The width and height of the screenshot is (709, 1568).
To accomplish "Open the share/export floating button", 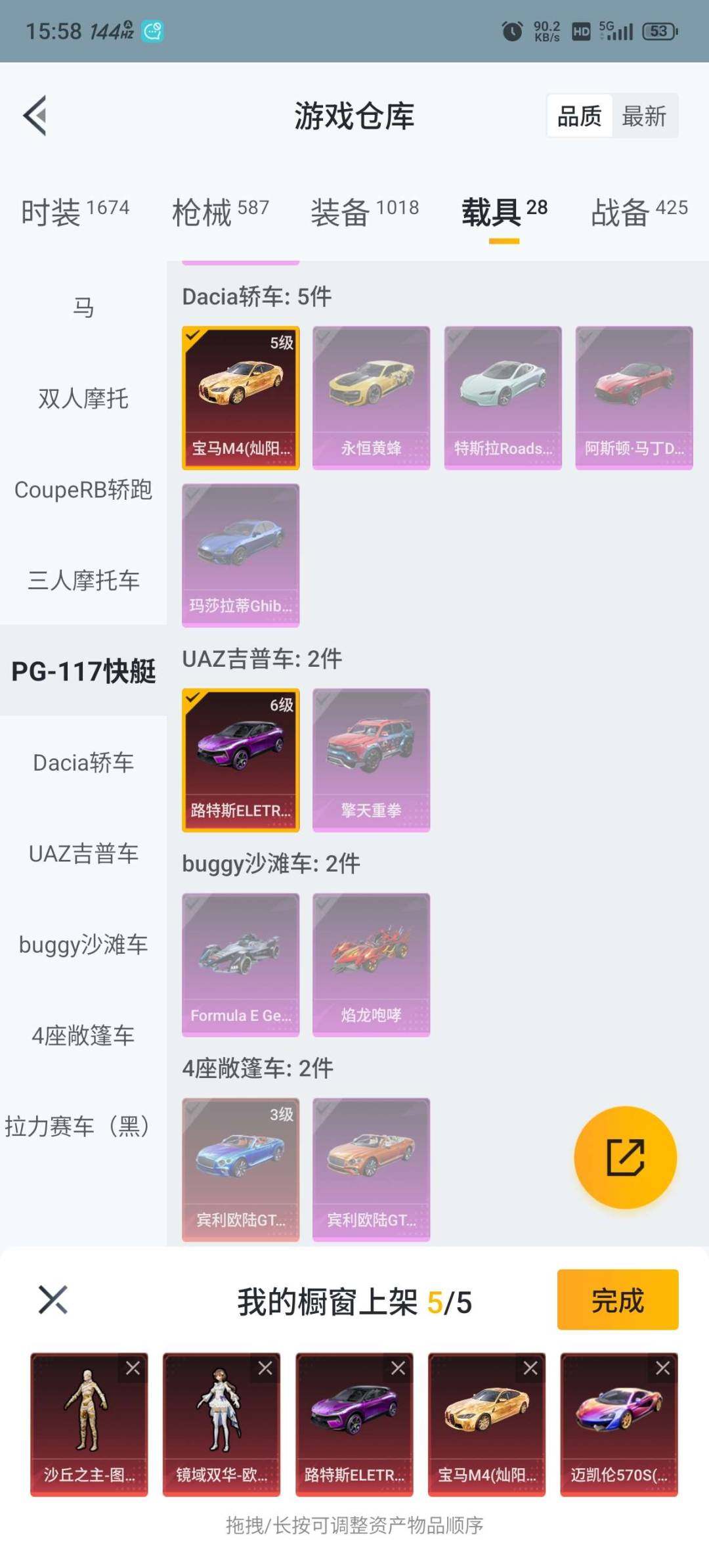I will coord(624,1157).
